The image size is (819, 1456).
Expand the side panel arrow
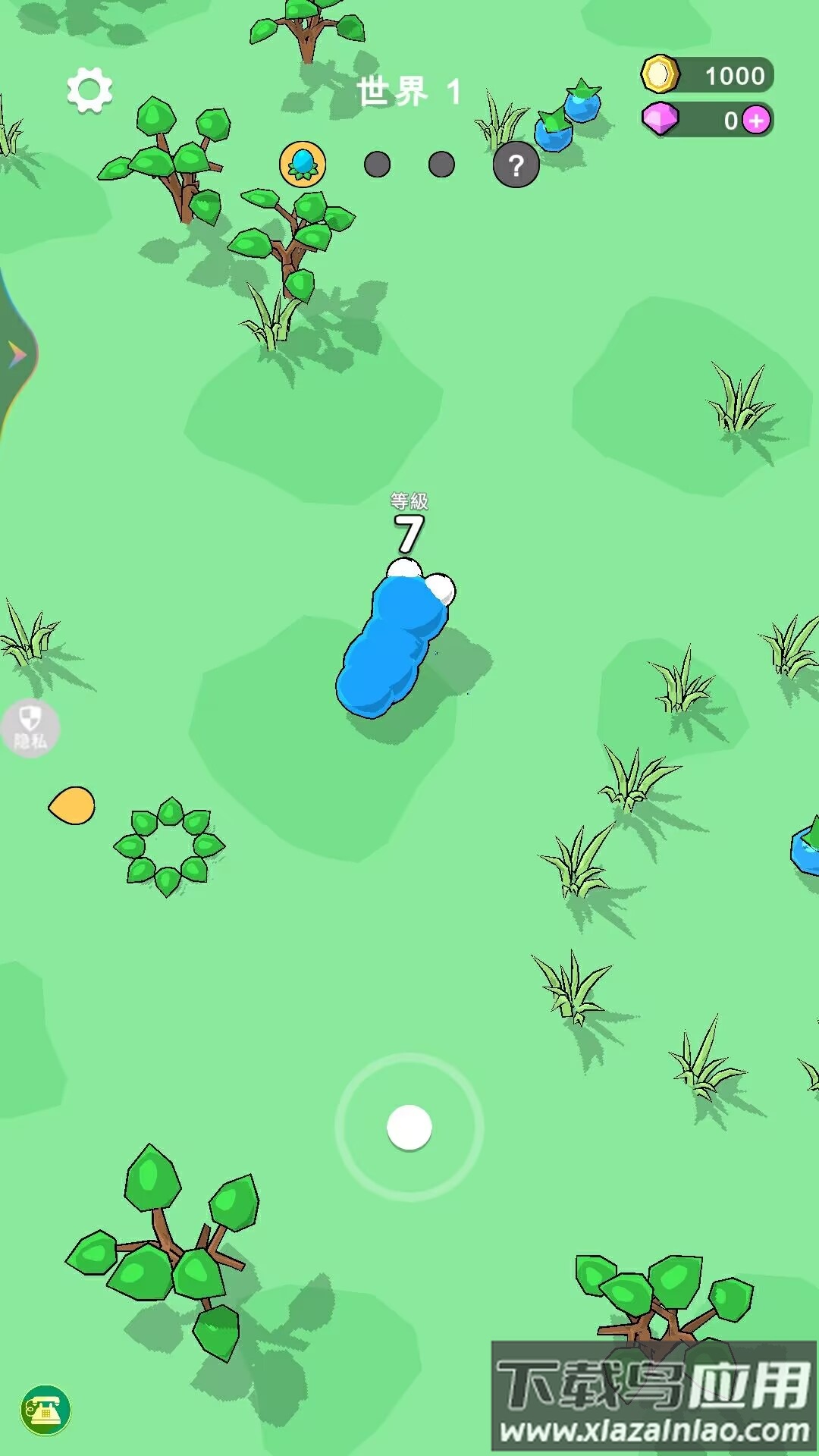pyautogui.click(x=17, y=354)
